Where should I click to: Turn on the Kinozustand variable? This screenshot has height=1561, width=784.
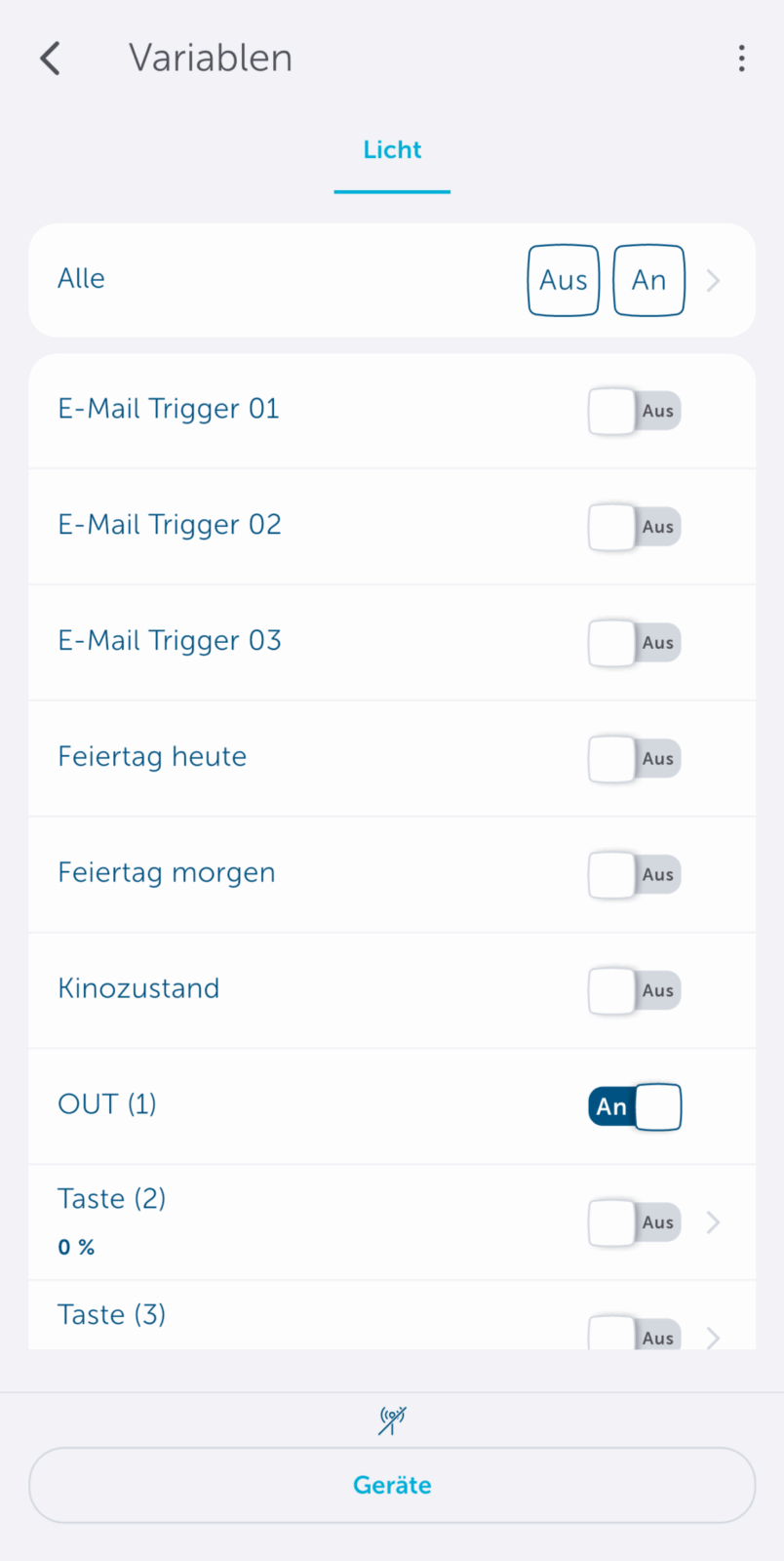pyautogui.click(x=634, y=990)
